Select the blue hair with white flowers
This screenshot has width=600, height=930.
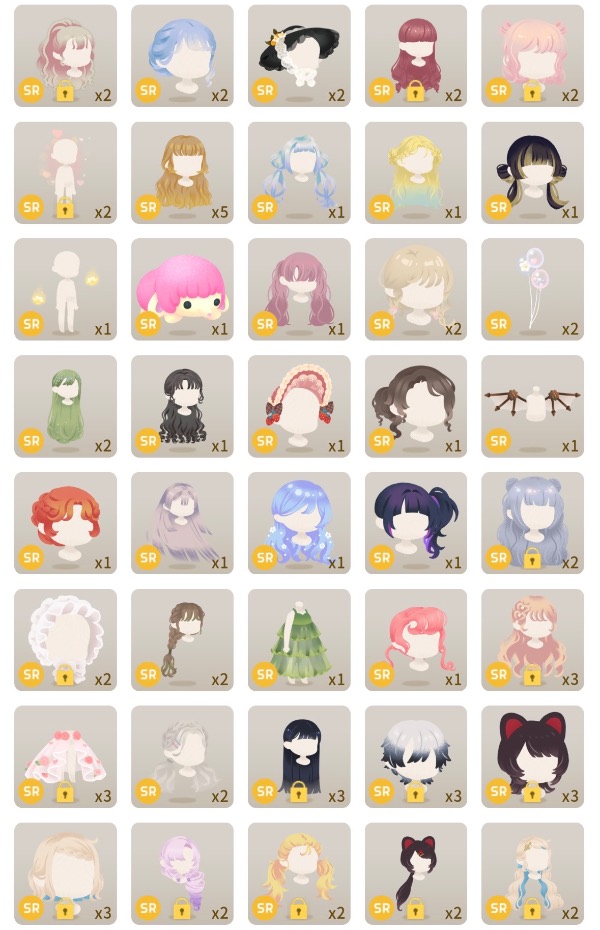[299, 523]
